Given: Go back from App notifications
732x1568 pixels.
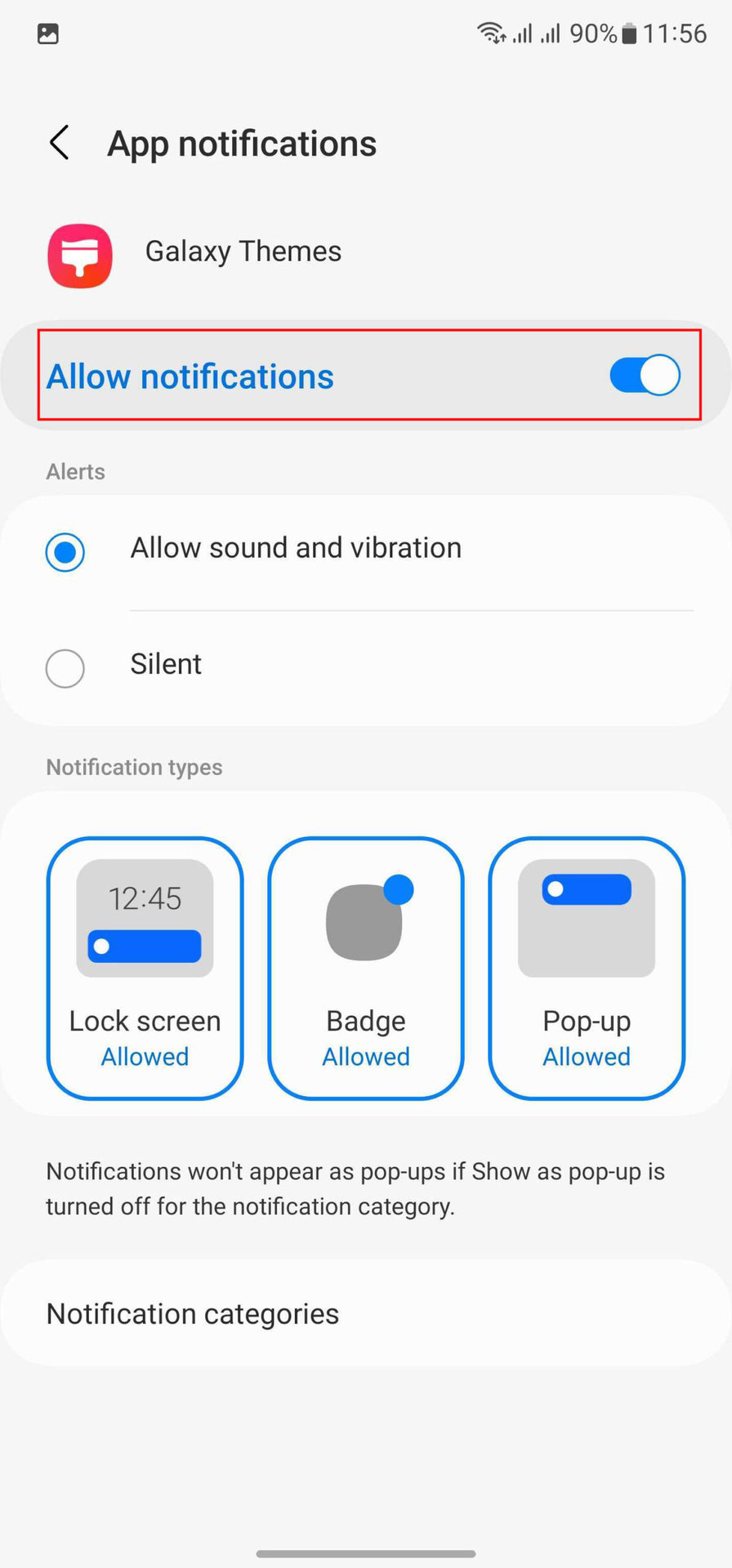Looking at the screenshot, I should 59,143.
